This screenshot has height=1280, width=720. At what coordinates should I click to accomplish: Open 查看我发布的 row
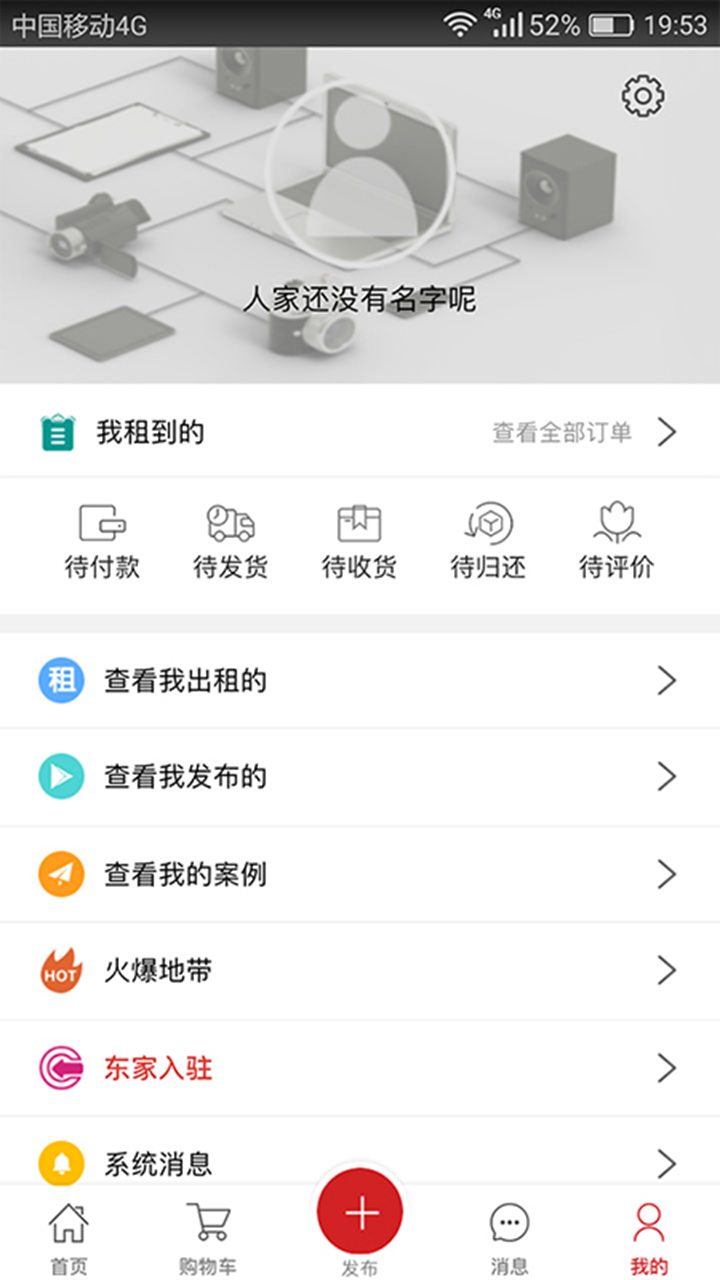click(360, 777)
